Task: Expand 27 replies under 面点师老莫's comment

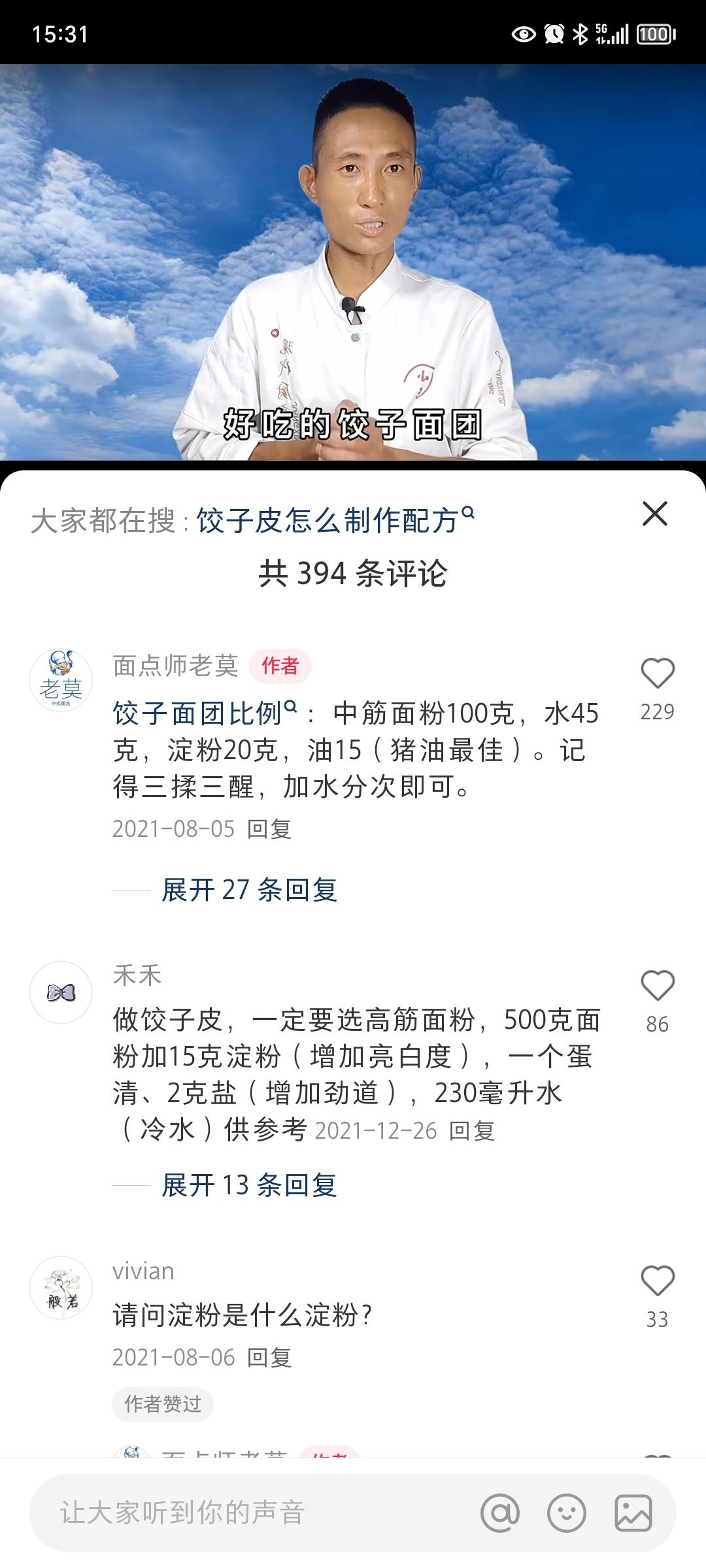Action: coord(249,890)
